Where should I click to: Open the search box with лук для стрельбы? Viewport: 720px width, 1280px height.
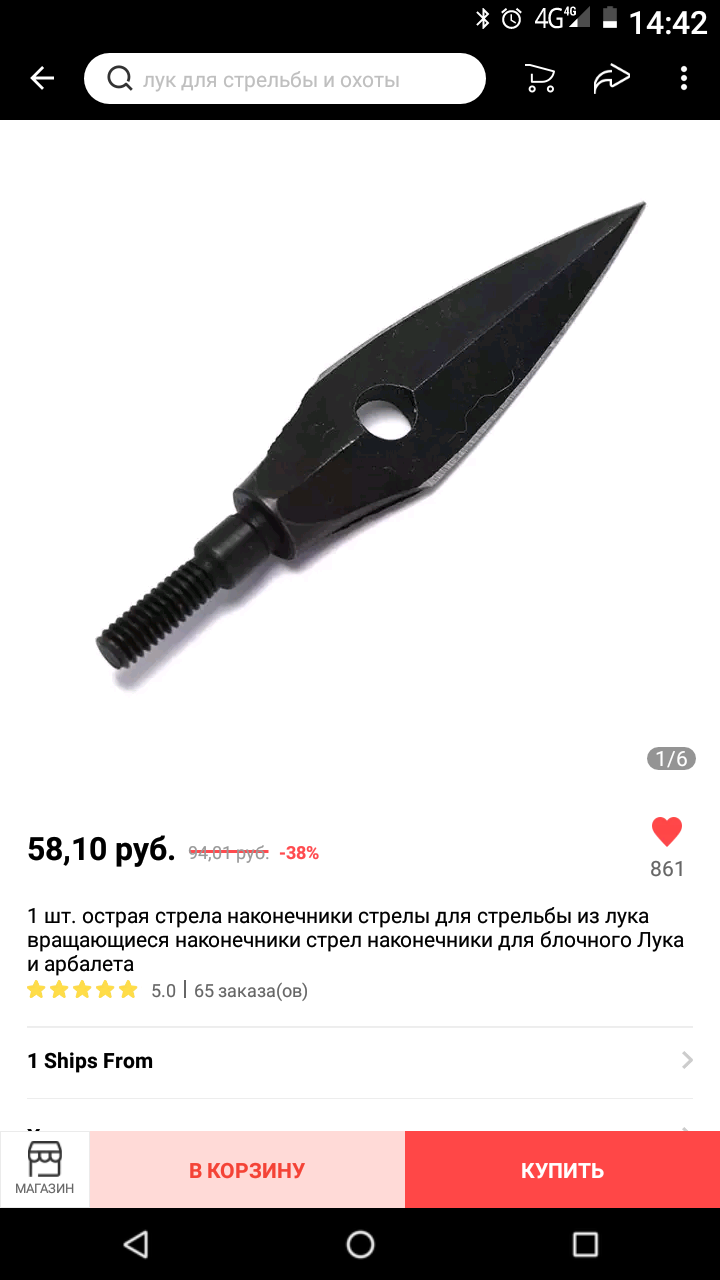click(285, 79)
